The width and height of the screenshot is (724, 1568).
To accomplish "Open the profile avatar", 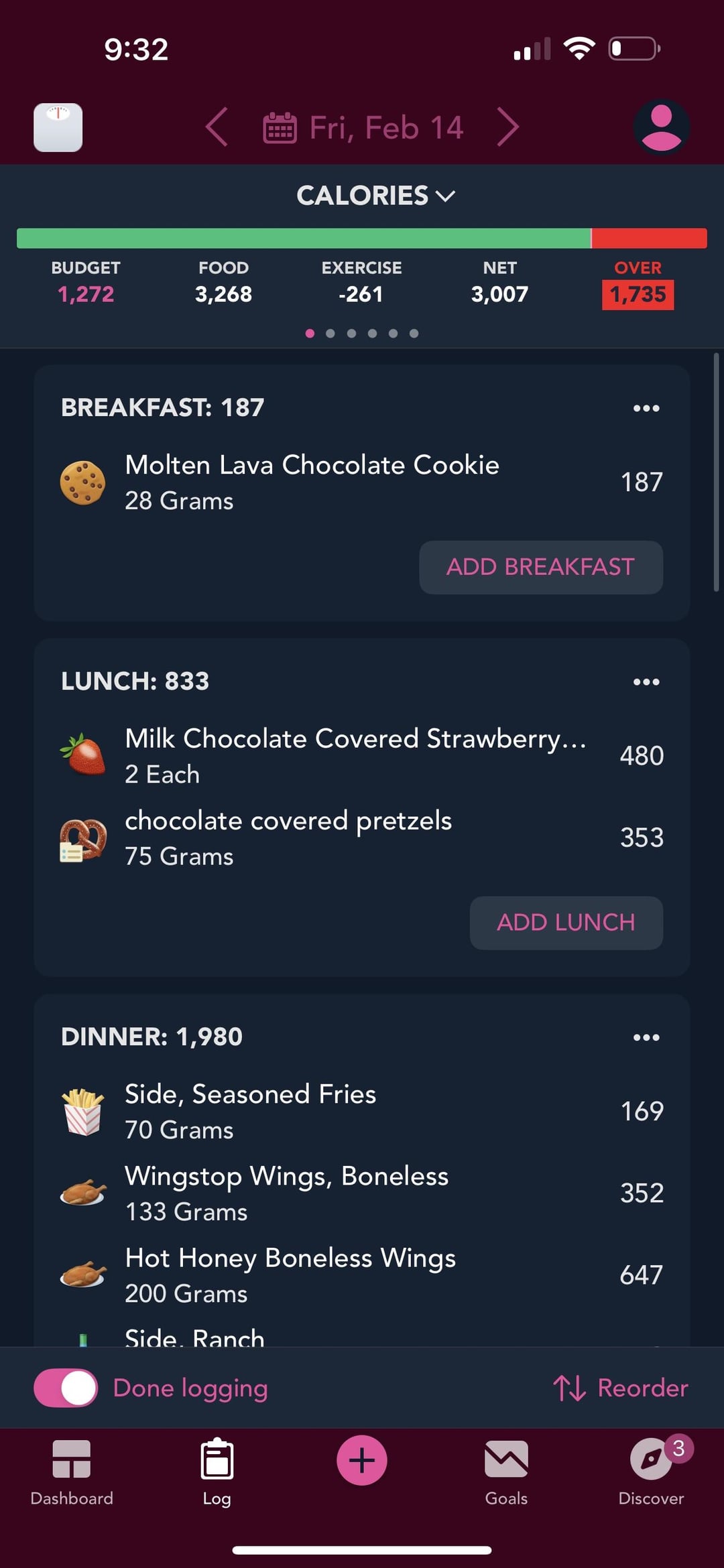I will pyautogui.click(x=661, y=127).
